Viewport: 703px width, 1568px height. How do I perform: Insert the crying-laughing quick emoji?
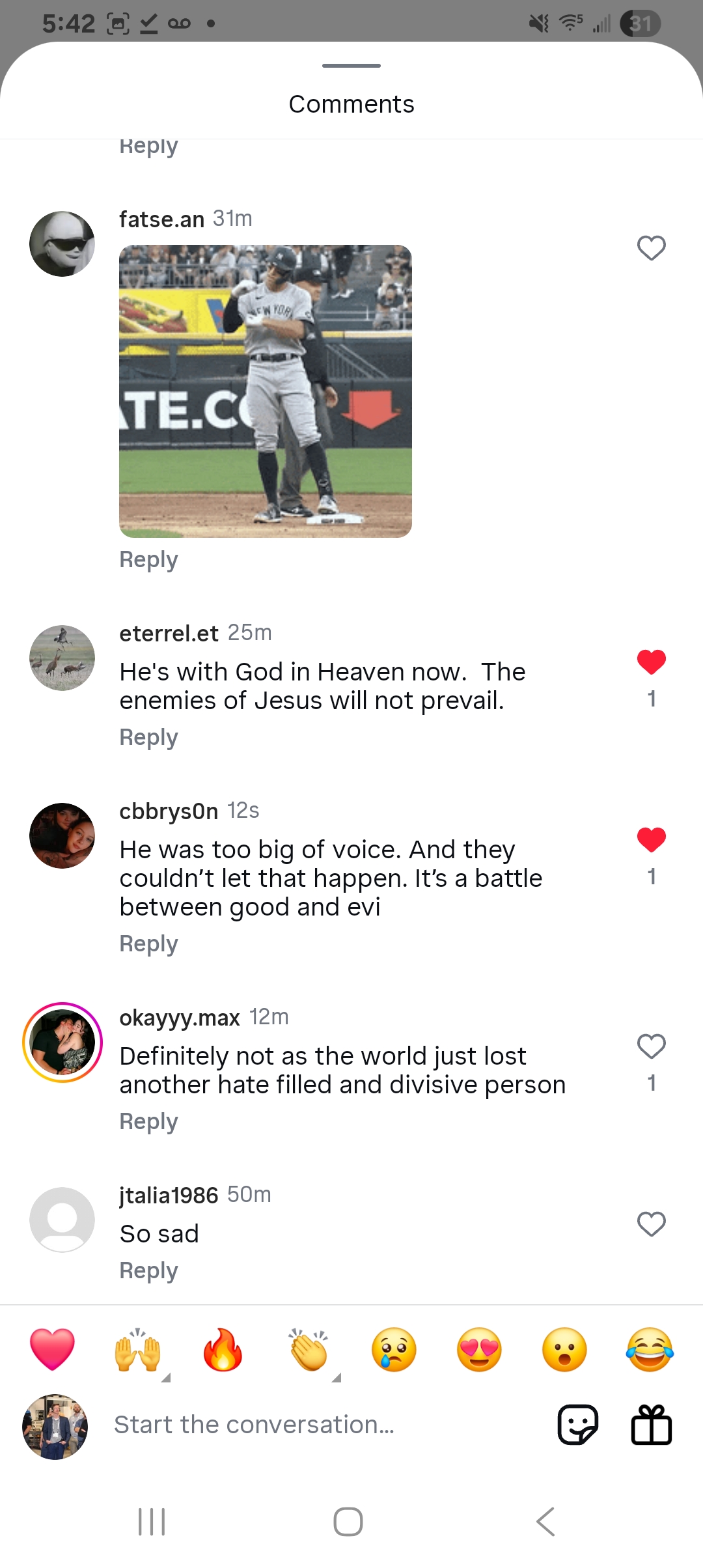tap(650, 1350)
